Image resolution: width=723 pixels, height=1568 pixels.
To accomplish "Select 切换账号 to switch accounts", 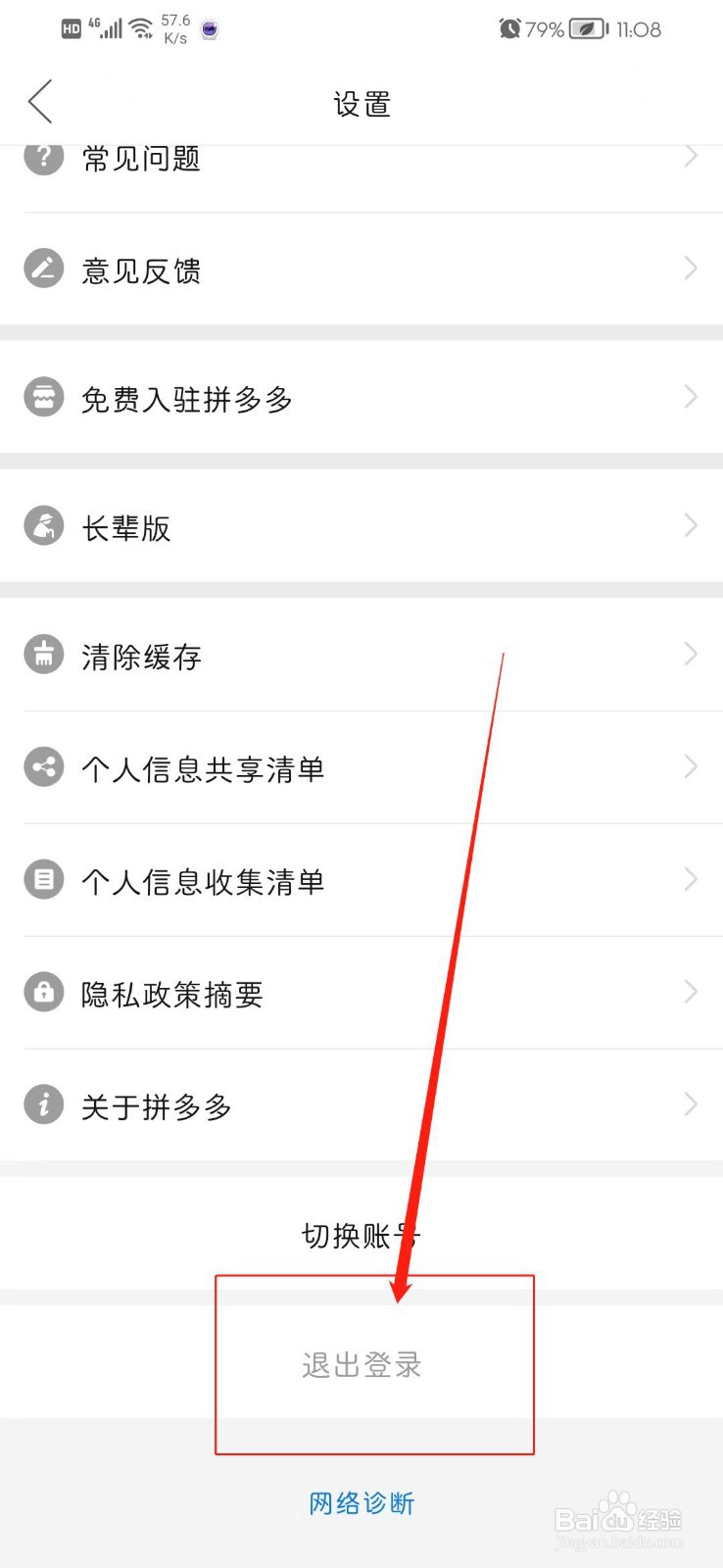I will pos(361,1235).
